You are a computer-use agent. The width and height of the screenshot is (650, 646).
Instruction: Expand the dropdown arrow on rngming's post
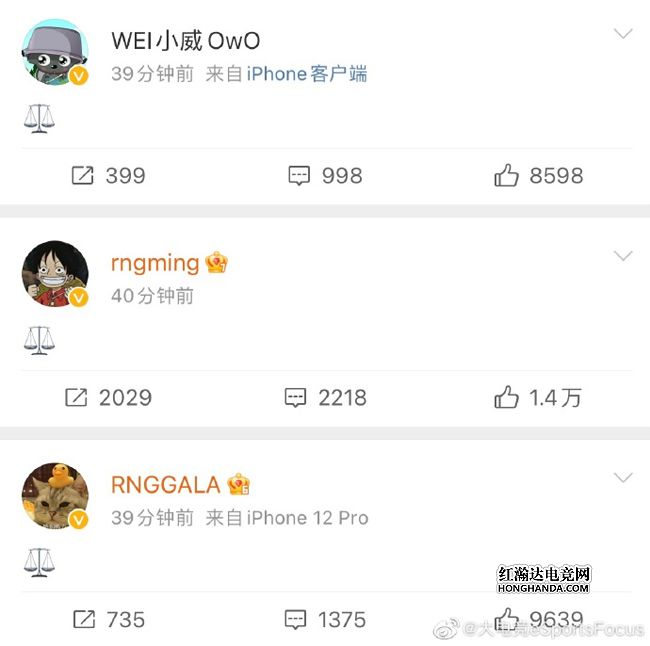[x=622, y=256]
